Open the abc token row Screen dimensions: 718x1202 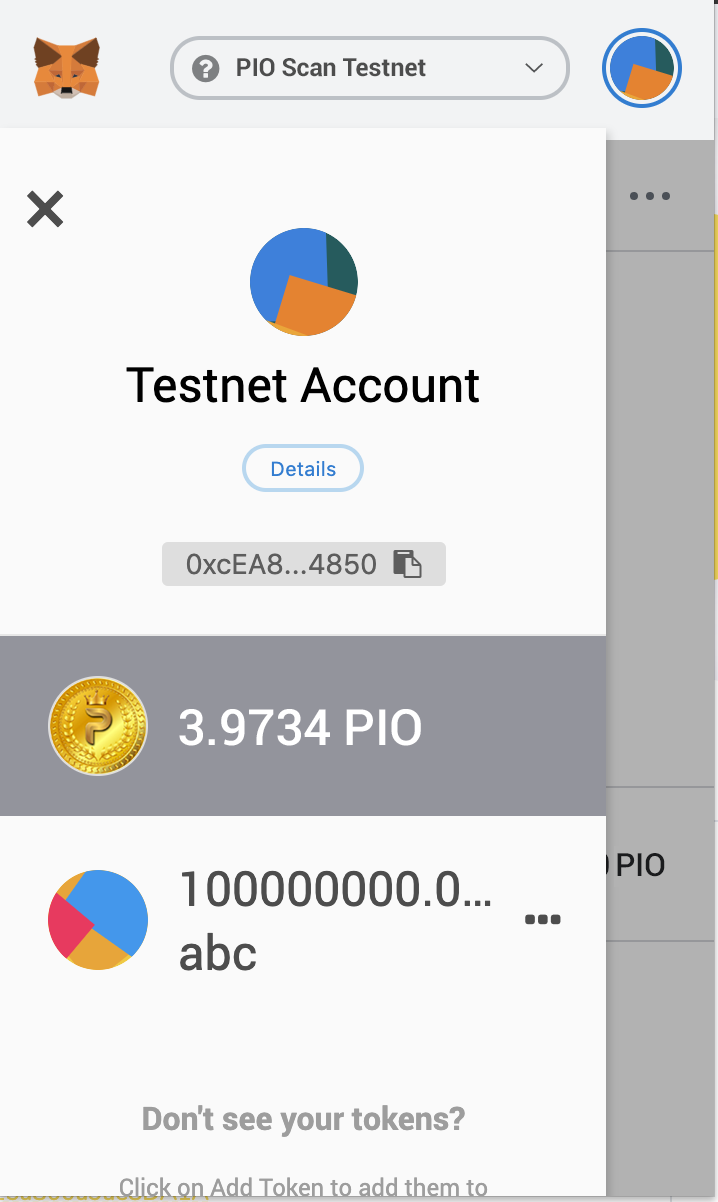(x=300, y=920)
